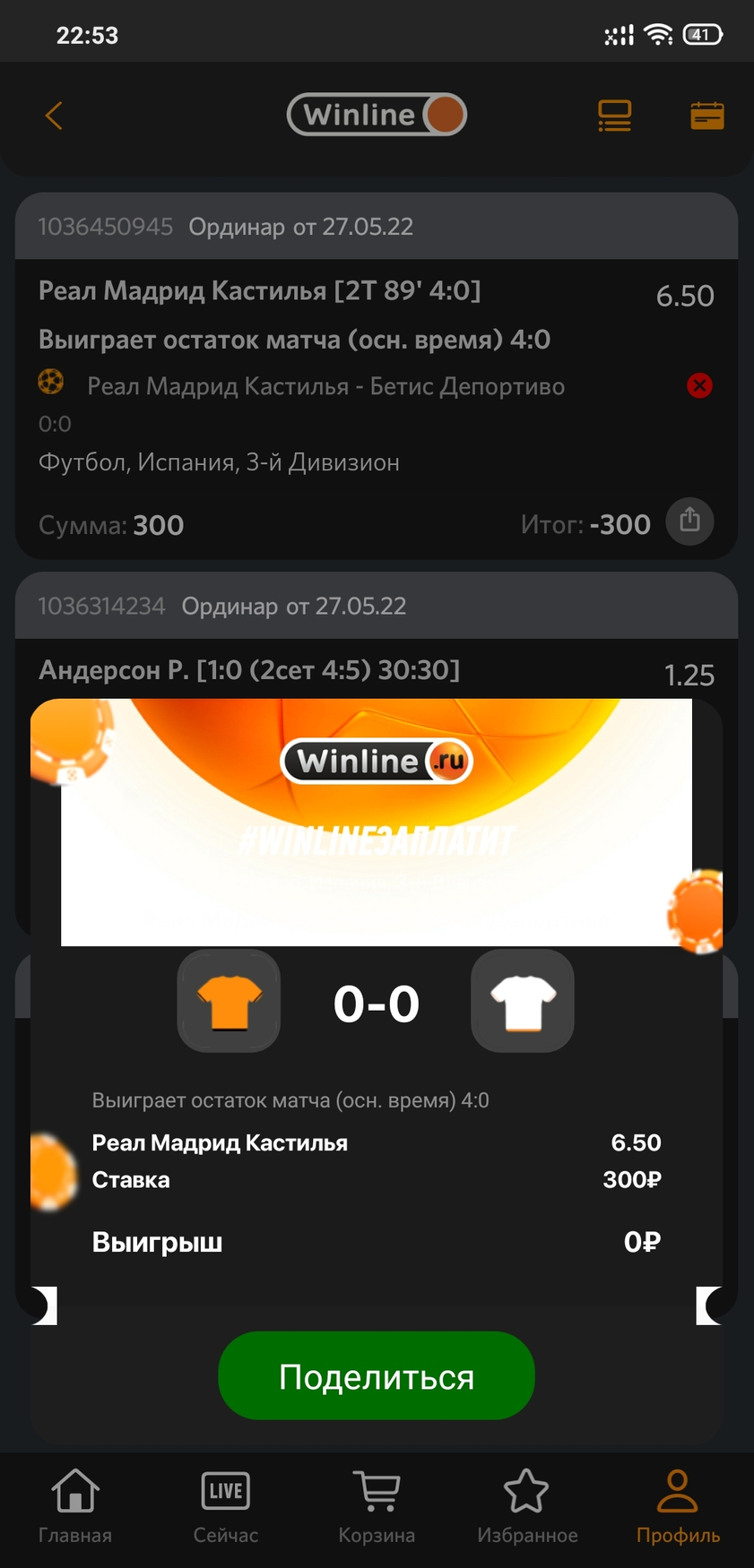Open the Сейчас live tab
The height and width of the screenshot is (1568, 754).
[x=226, y=1507]
